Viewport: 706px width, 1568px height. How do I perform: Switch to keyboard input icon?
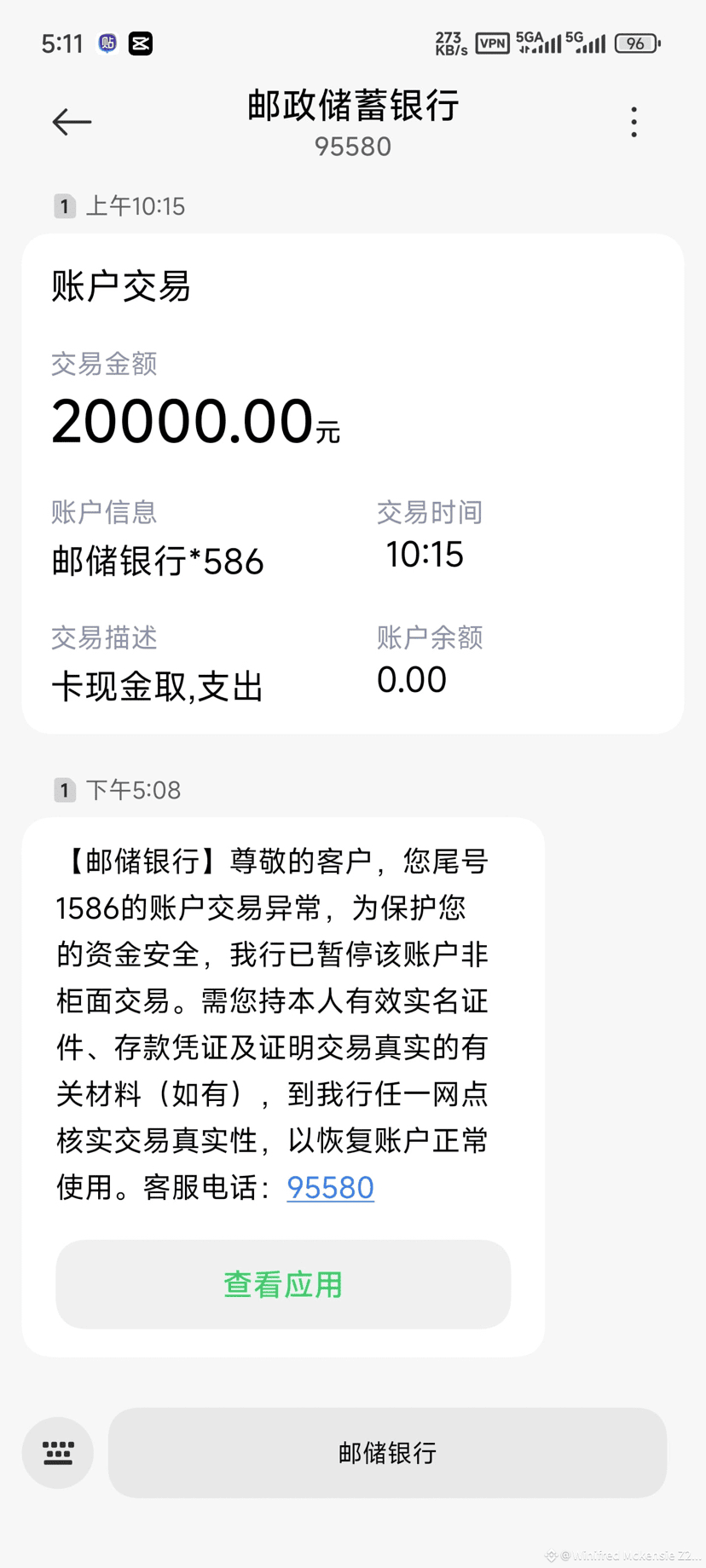pyautogui.click(x=58, y=1452)
